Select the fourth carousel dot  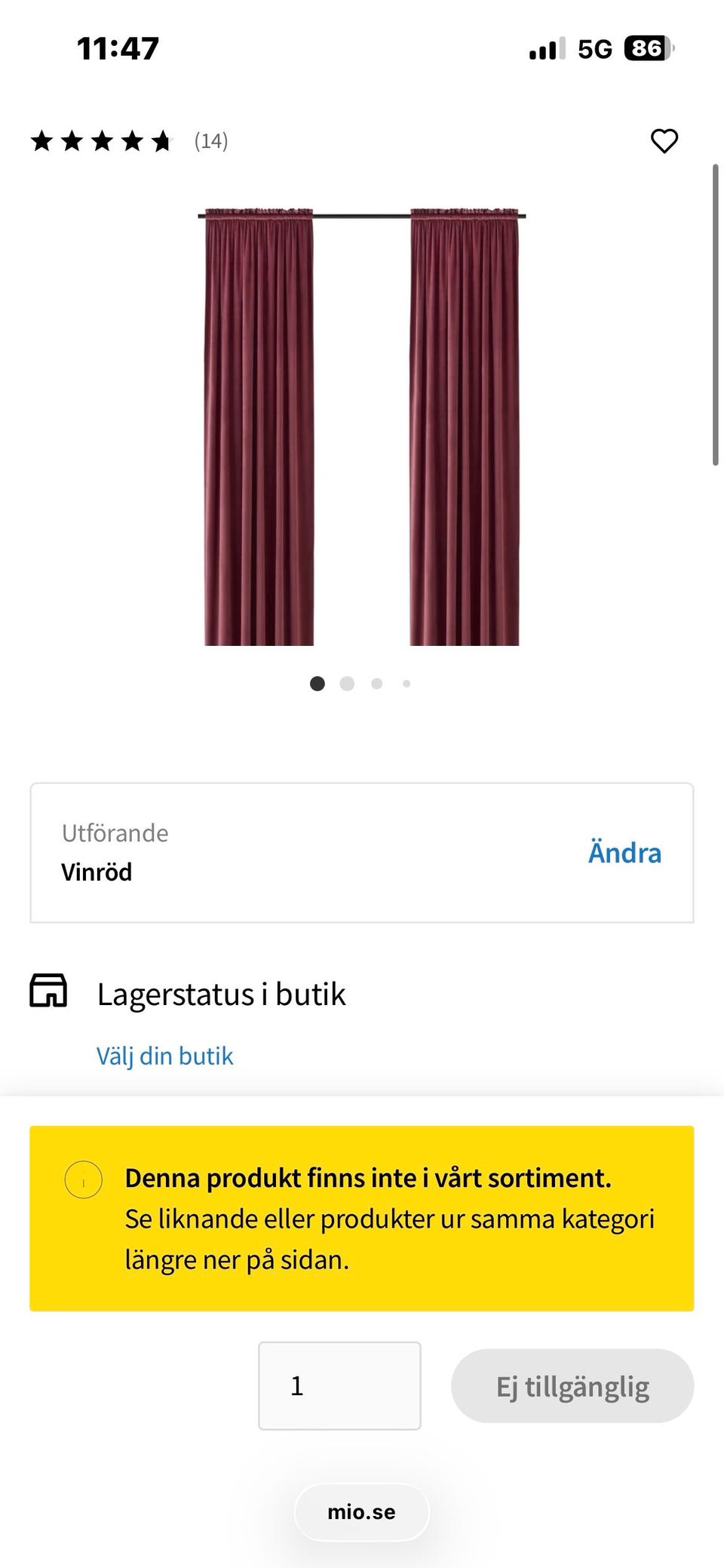pos(406,684)
